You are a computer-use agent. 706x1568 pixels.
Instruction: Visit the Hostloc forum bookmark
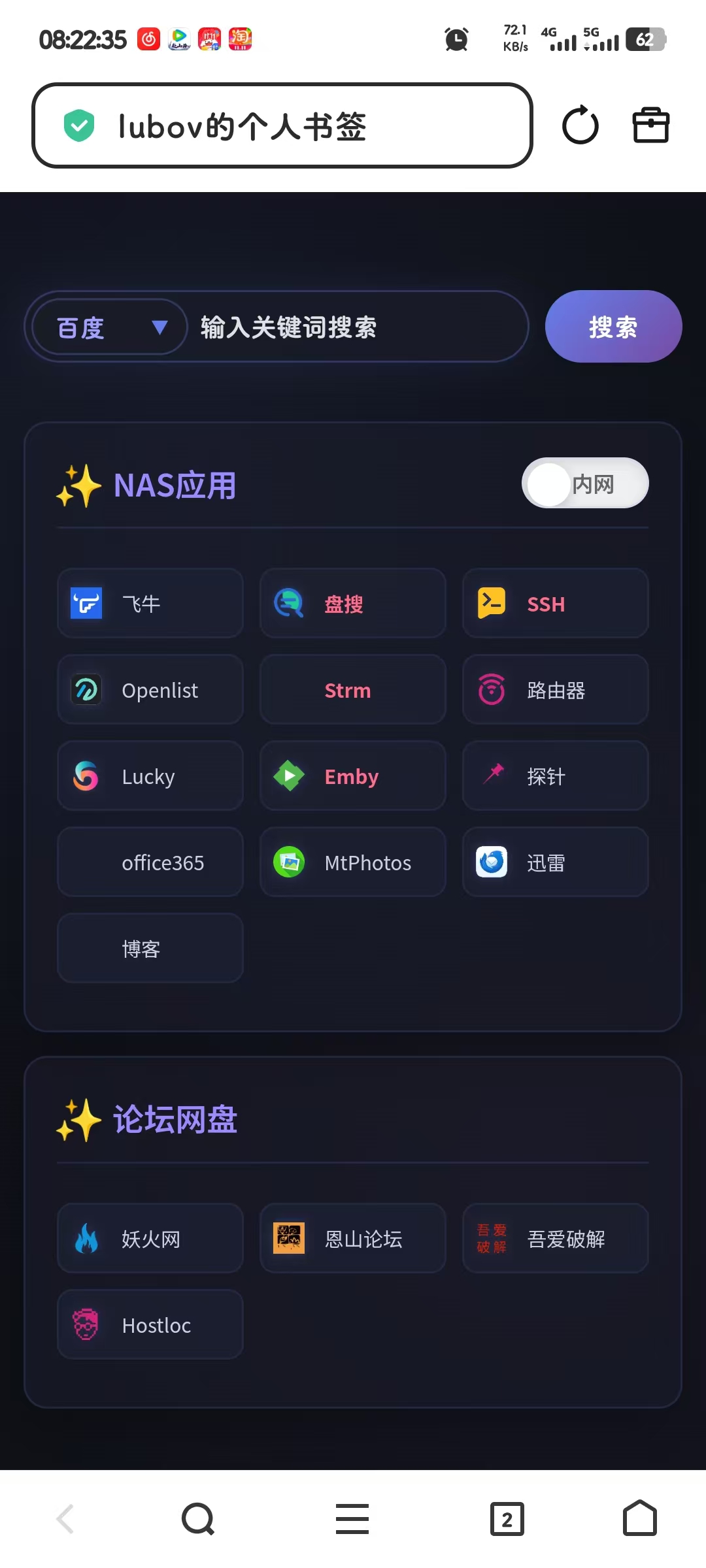pyautogui.click(x=150, y=1324)
